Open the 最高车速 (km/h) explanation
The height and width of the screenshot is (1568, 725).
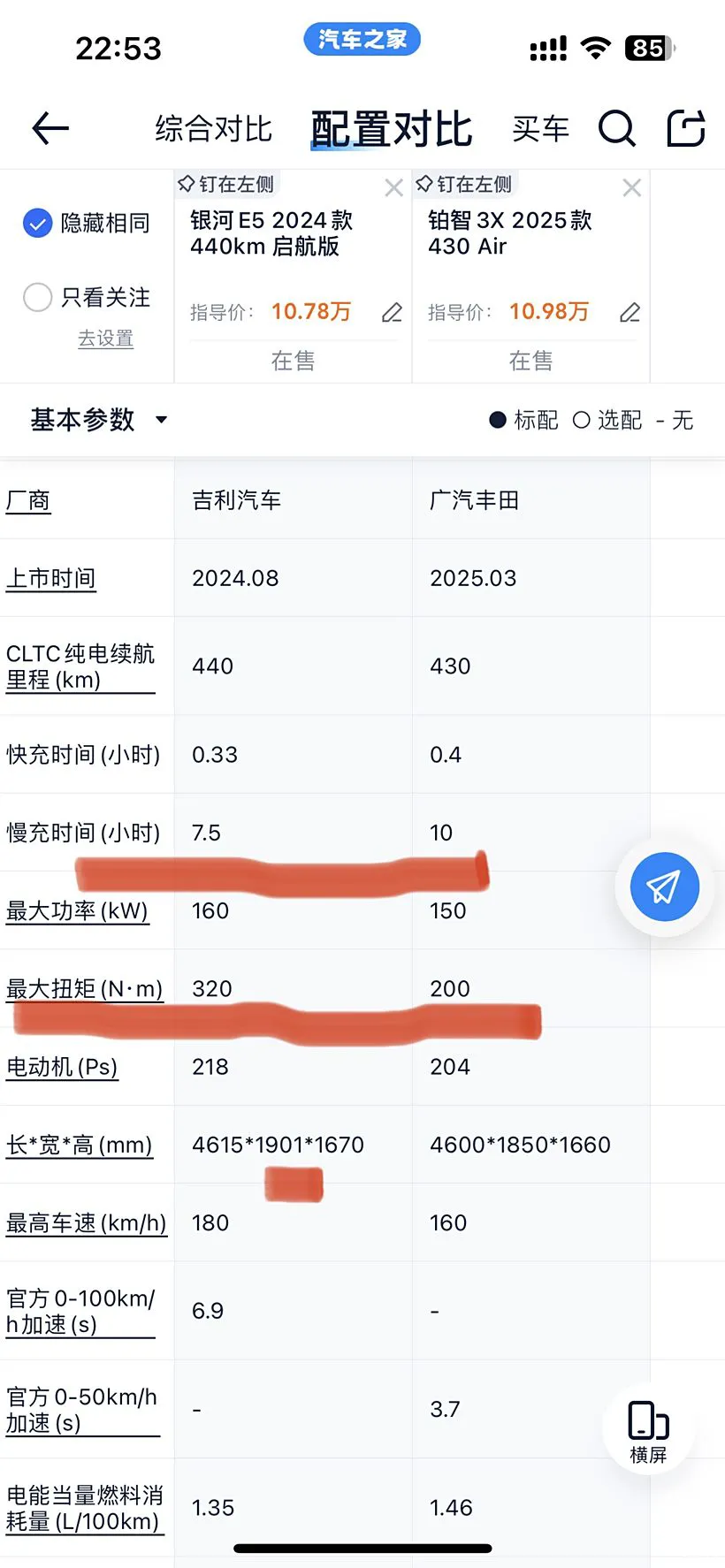(x=86, y=1223)
